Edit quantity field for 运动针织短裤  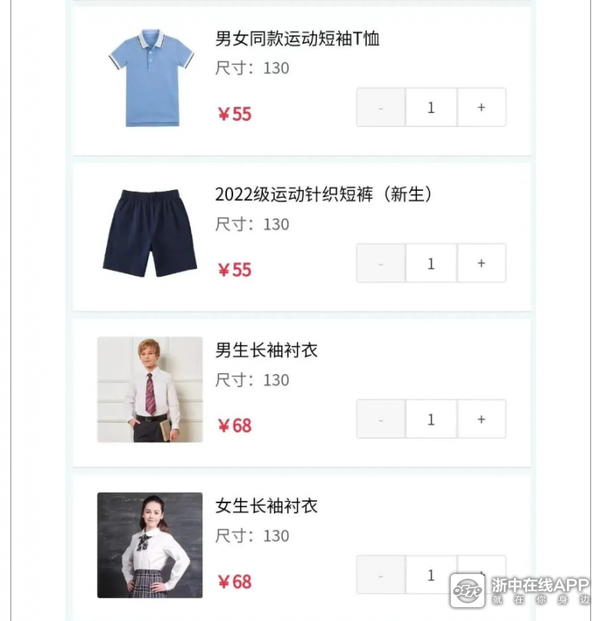coord(431,263)
